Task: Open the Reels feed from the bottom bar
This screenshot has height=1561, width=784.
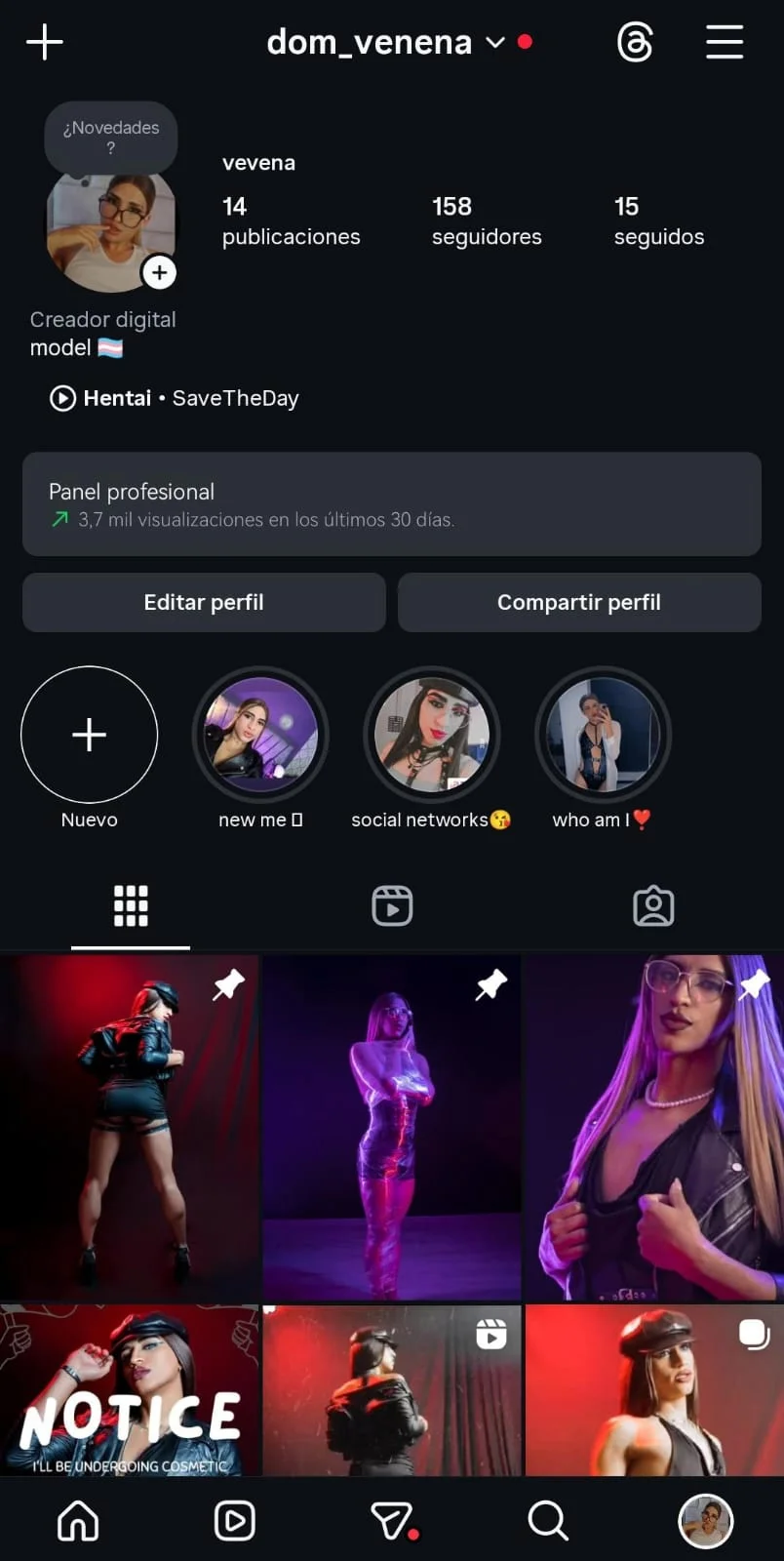Action: tap(235, 1520)
